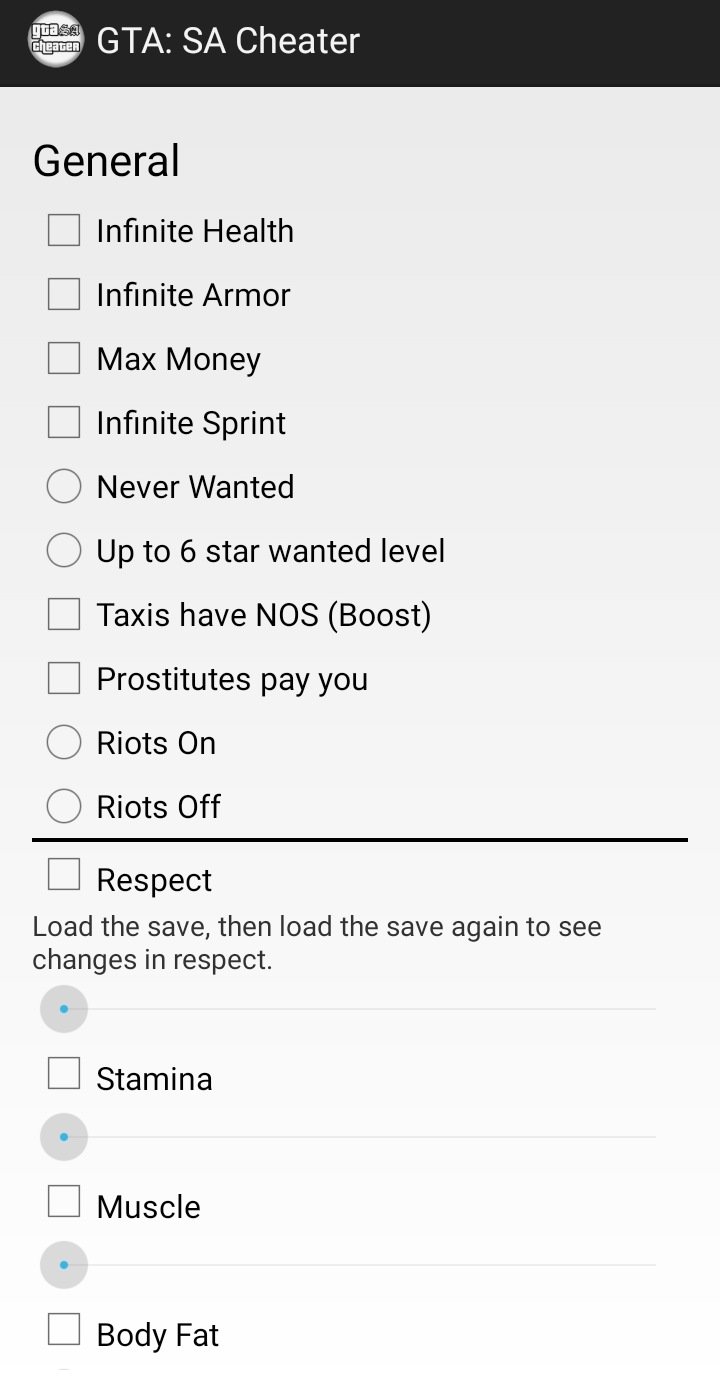The width and height of the screenshot is (720, 1399).
Task: Tap the Stamina slider handle
Action: pyautogui.click(x=64, y=1137)
